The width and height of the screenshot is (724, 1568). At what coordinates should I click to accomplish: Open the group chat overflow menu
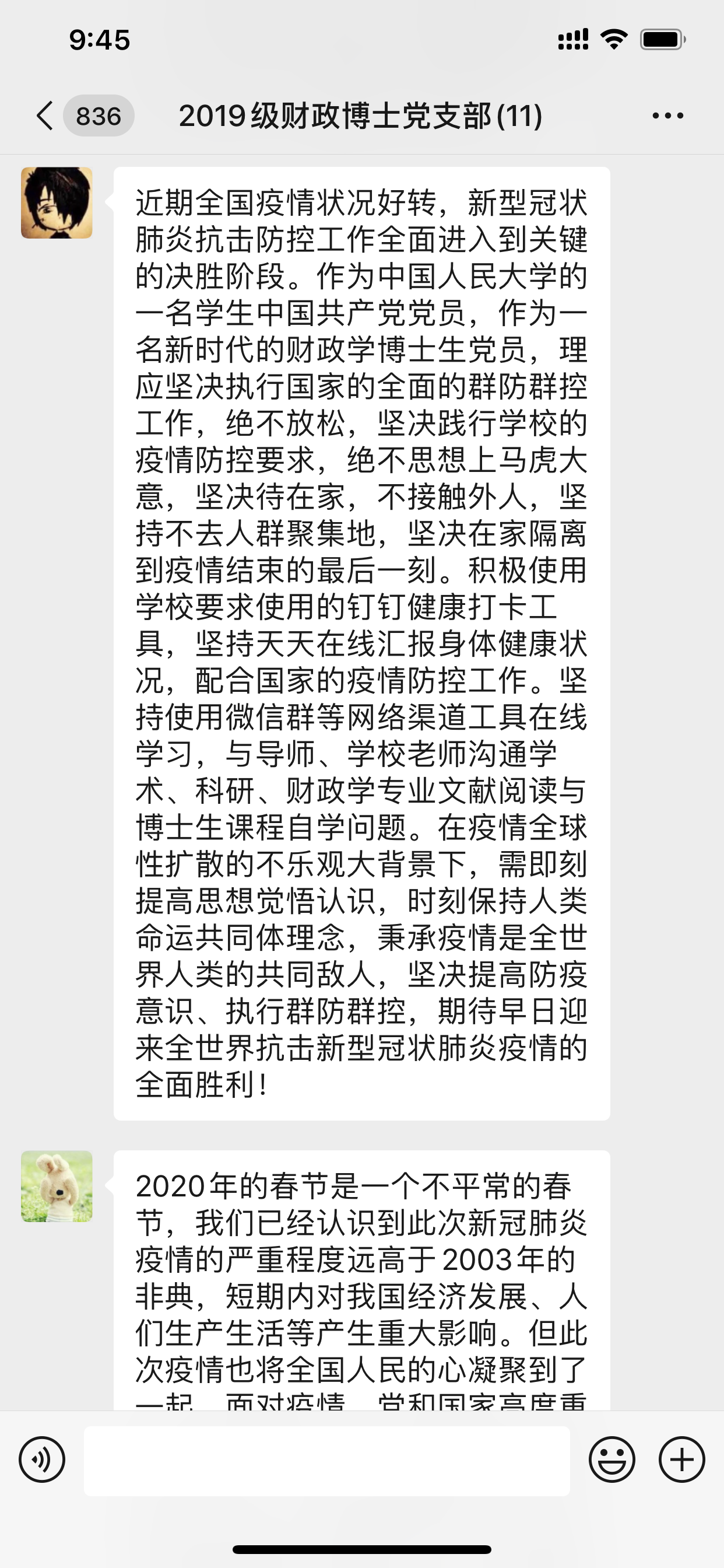(667, 116)
